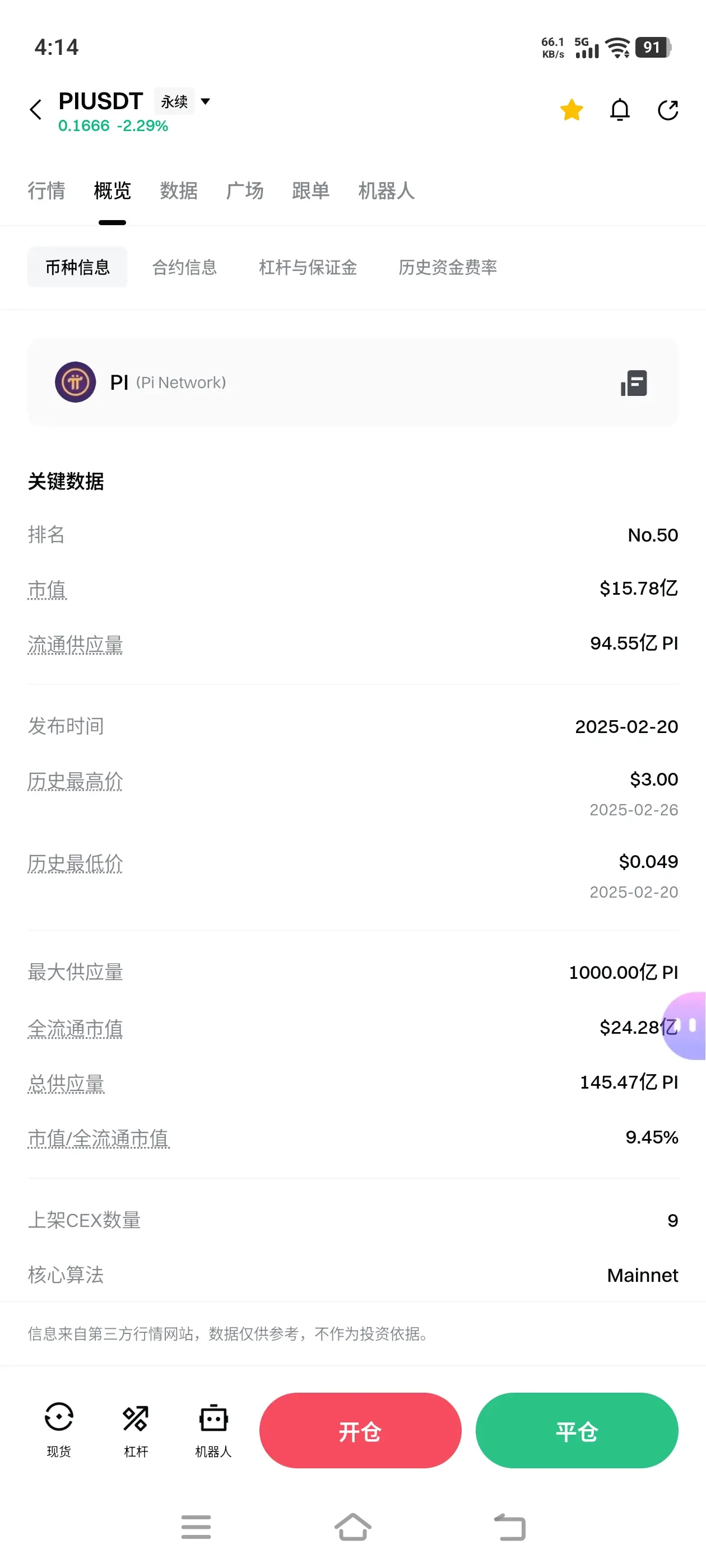Show explanation for 市值
Viewport: 706px width, 1568px height.
[x=47, y=589]
